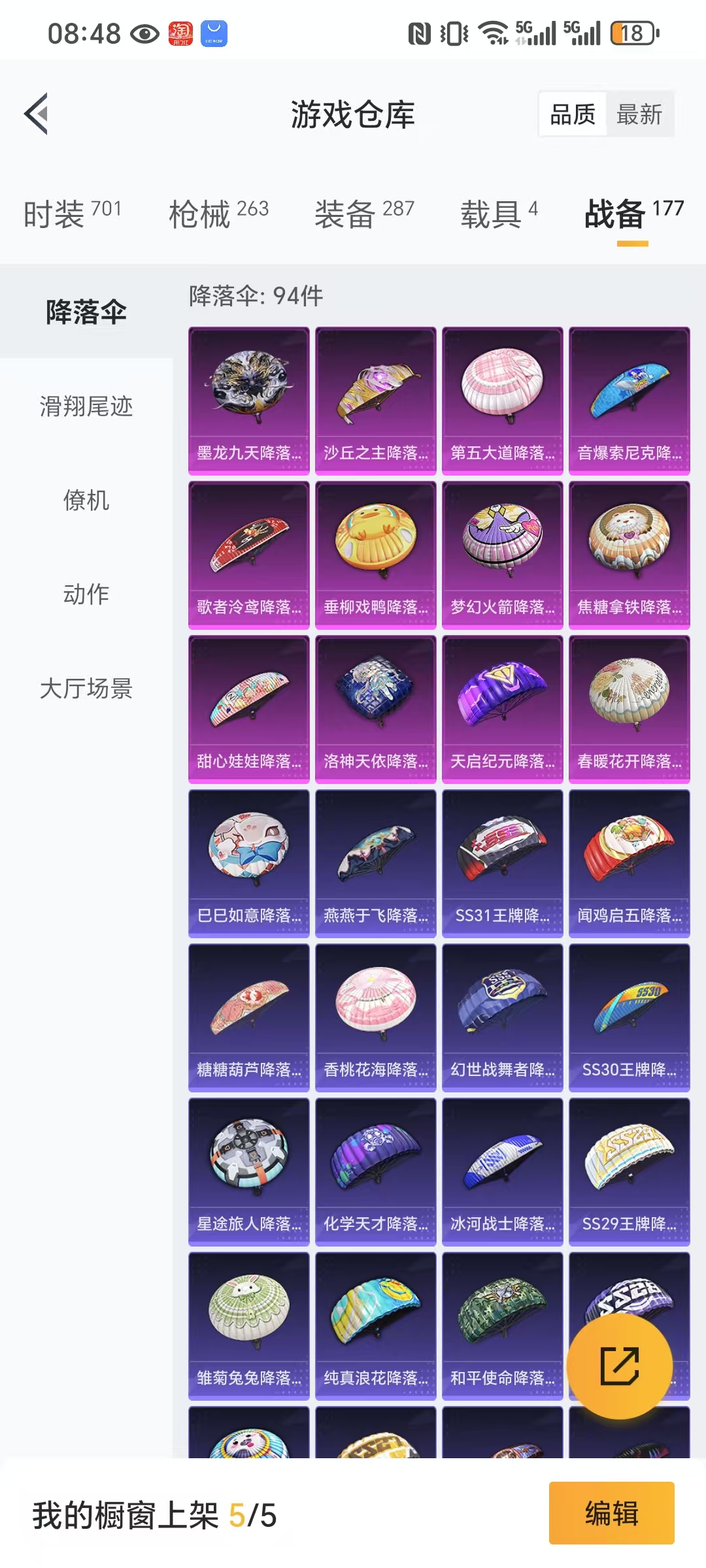706x1568 pixels.
Task: Open the 香桃花海降落伞 item
Action: (375, 1017)
